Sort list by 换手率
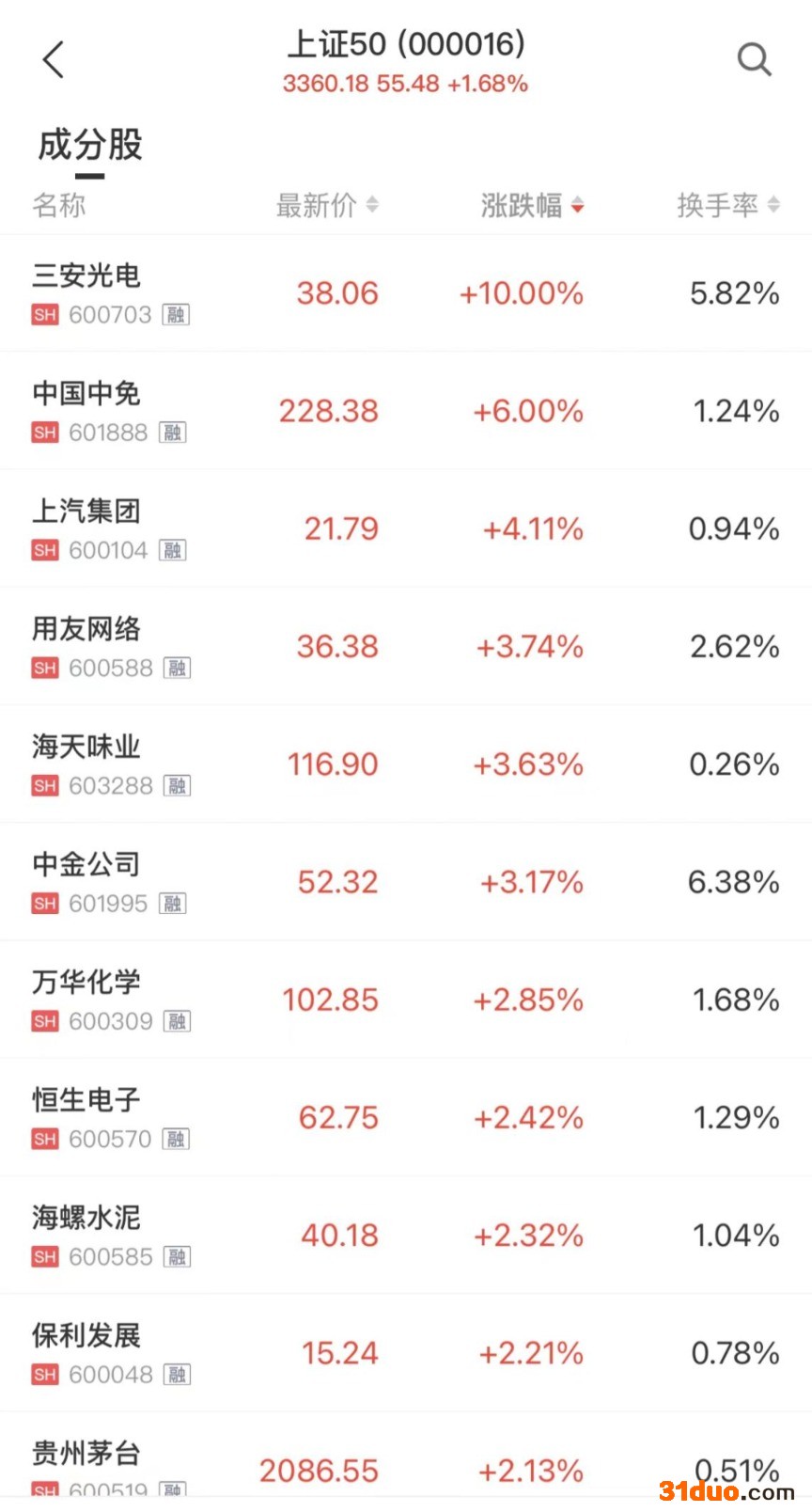This screenshot has height=1512, width=812. 727,204
